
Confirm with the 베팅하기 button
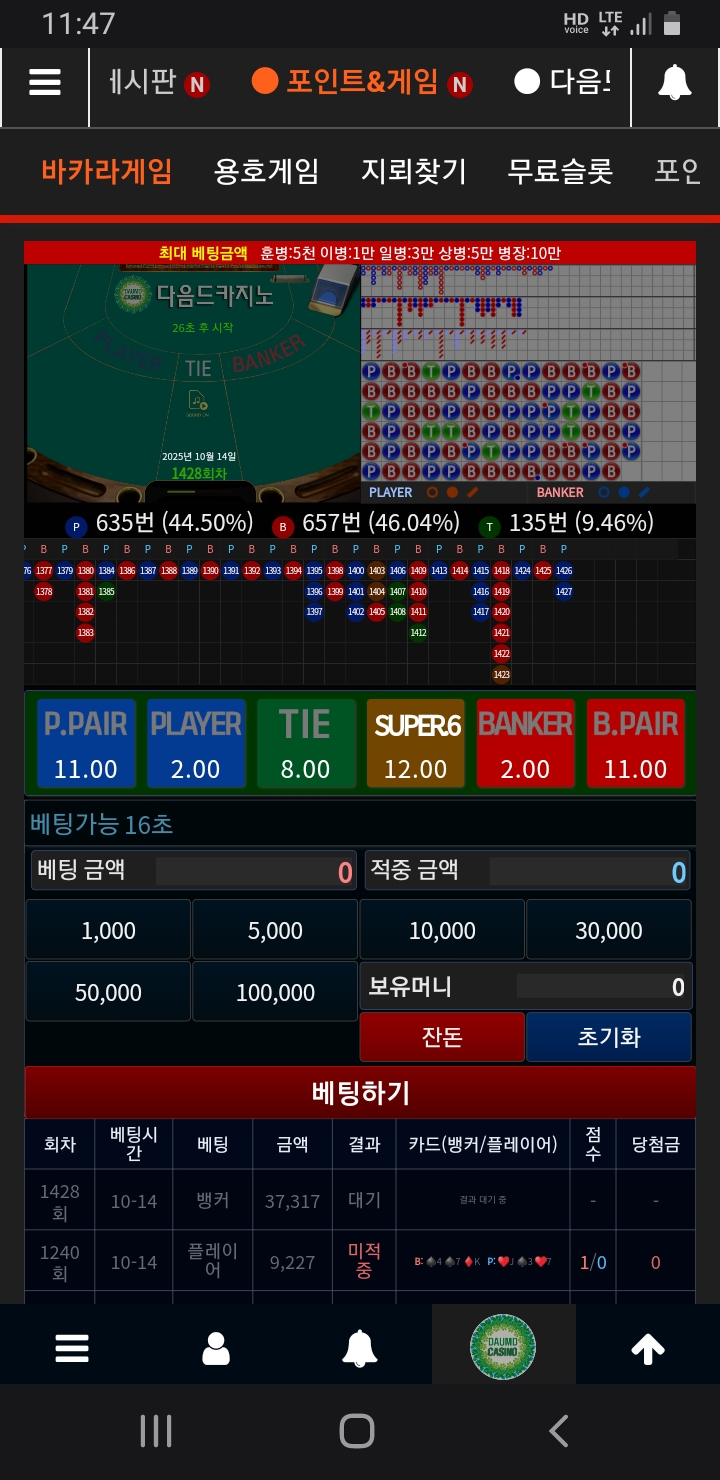tap(360, 1092)
